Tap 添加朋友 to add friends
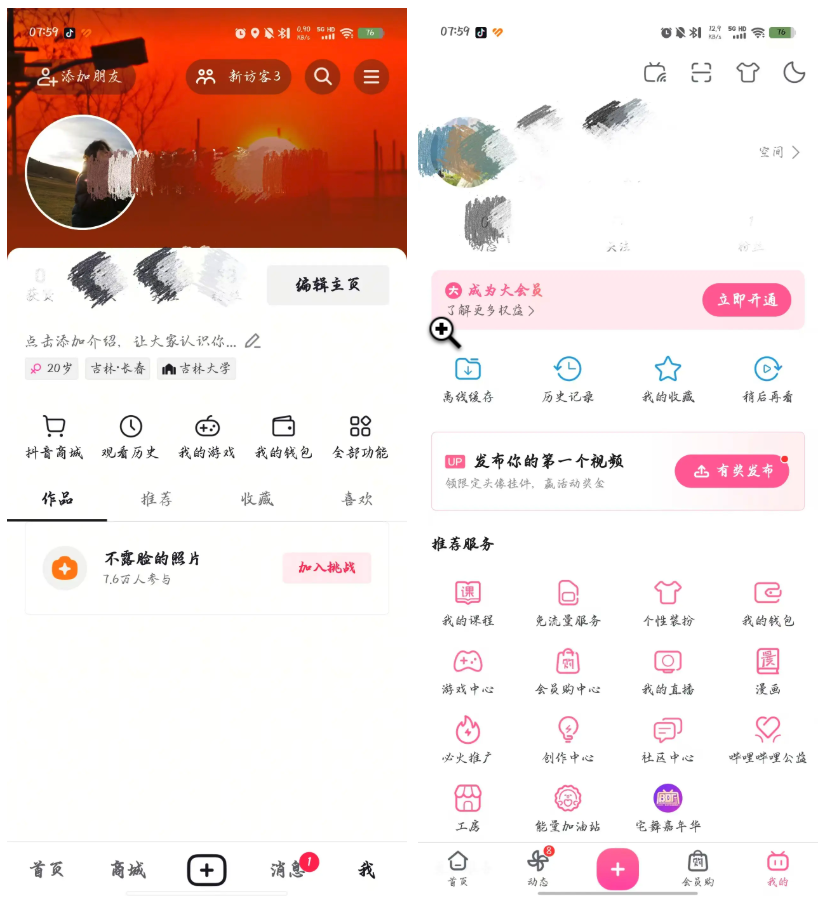Viewport: 828px width, 908px height. click(78, 77)
